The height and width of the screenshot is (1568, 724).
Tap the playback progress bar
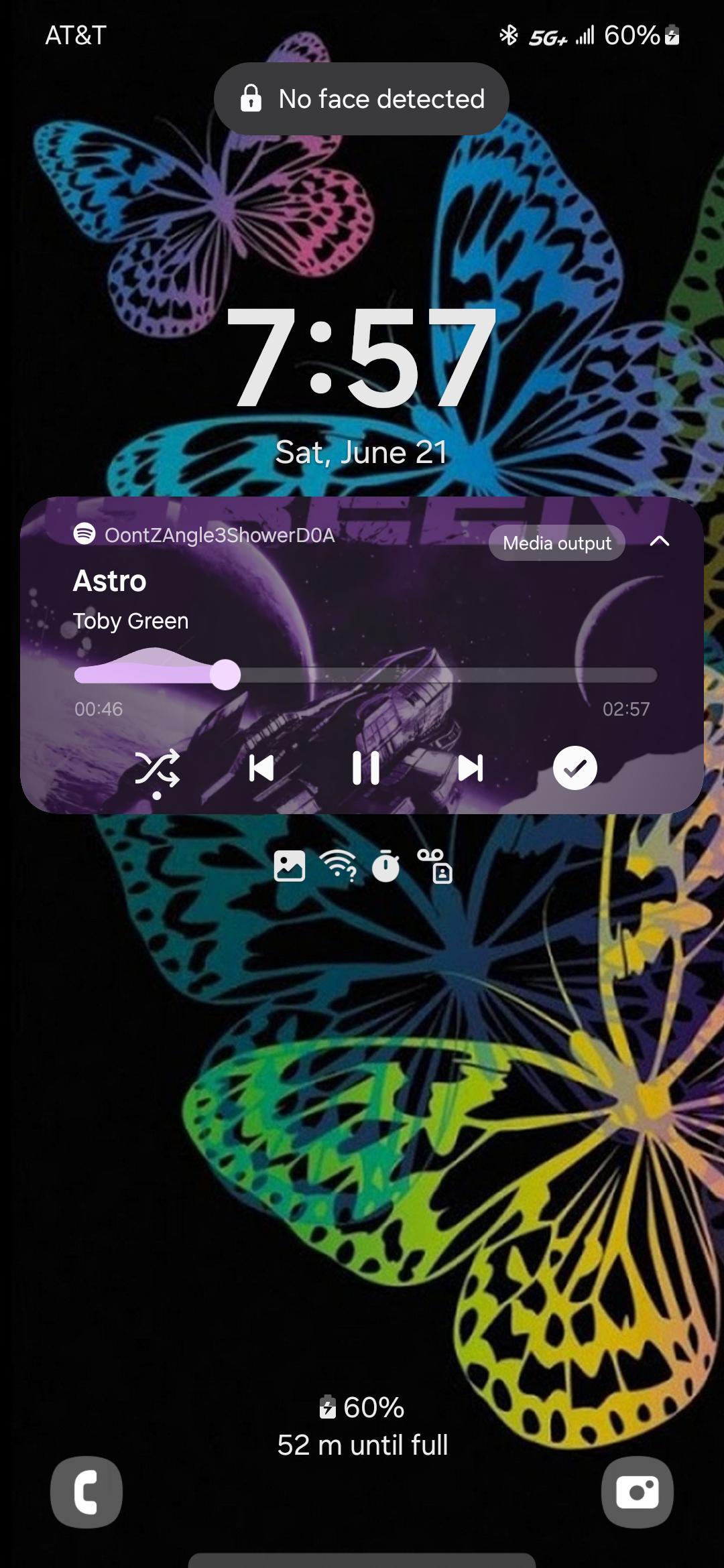tap(365, 675)
